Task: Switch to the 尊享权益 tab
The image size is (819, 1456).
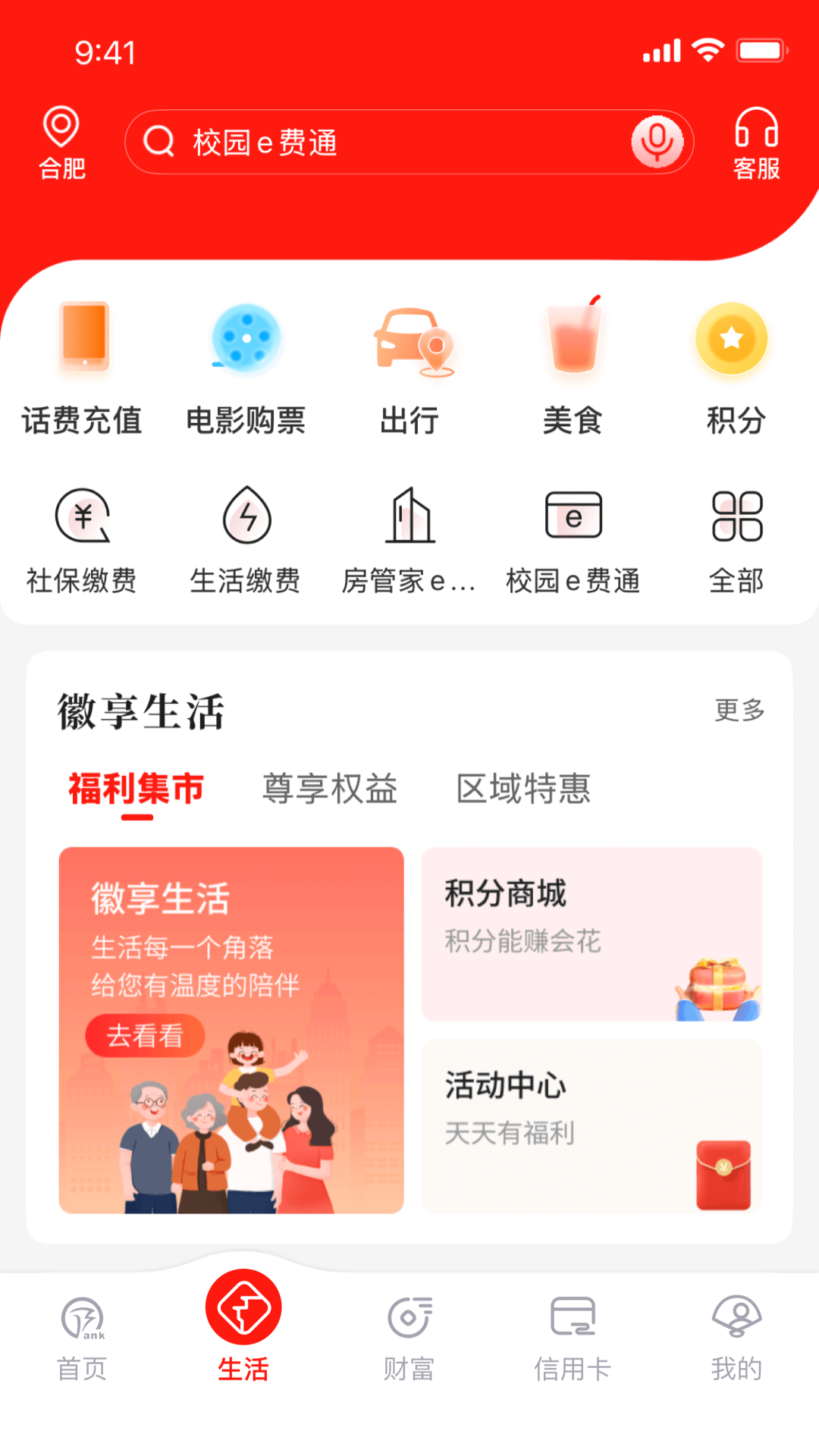Action: 330,789
